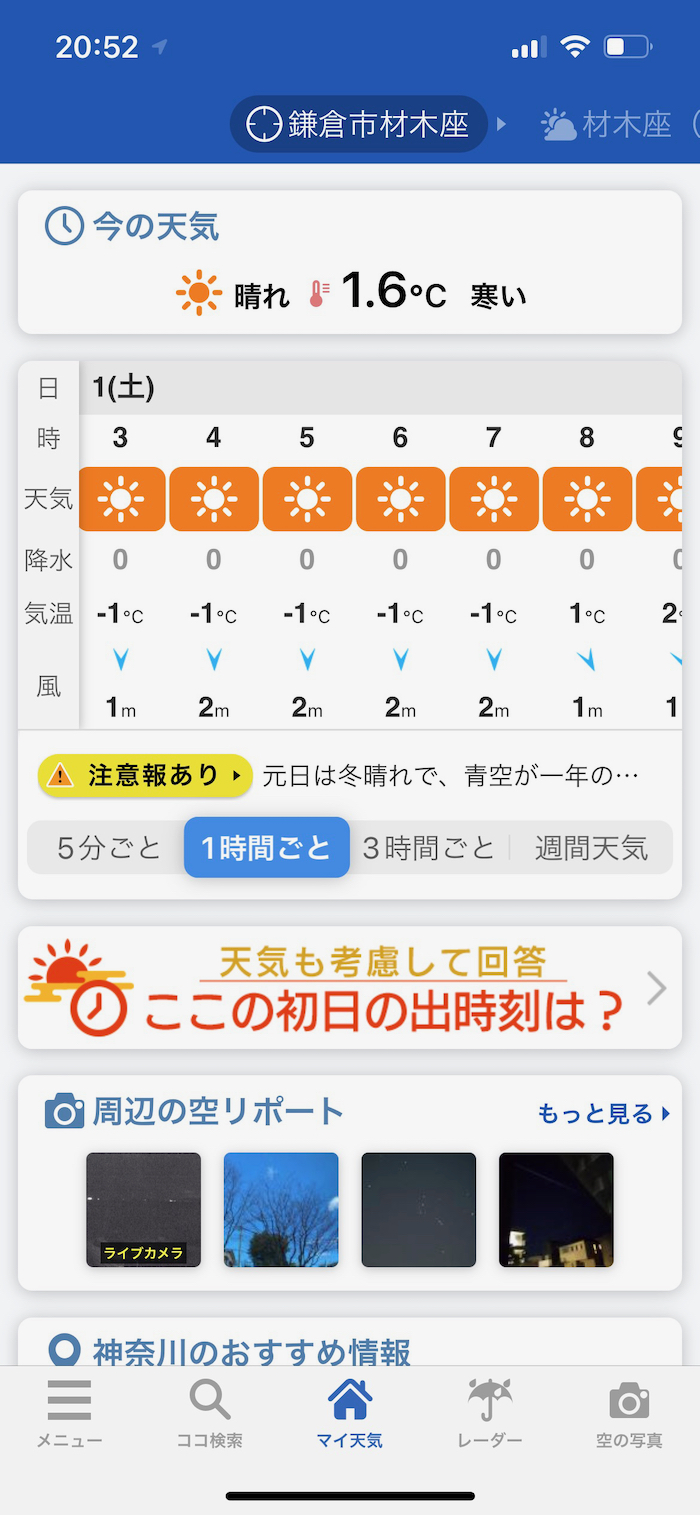Select the 鎌倉市材木座 current location chip
Image resolution: width=700 pixels, height=1515 pixels.
[359, 125]
